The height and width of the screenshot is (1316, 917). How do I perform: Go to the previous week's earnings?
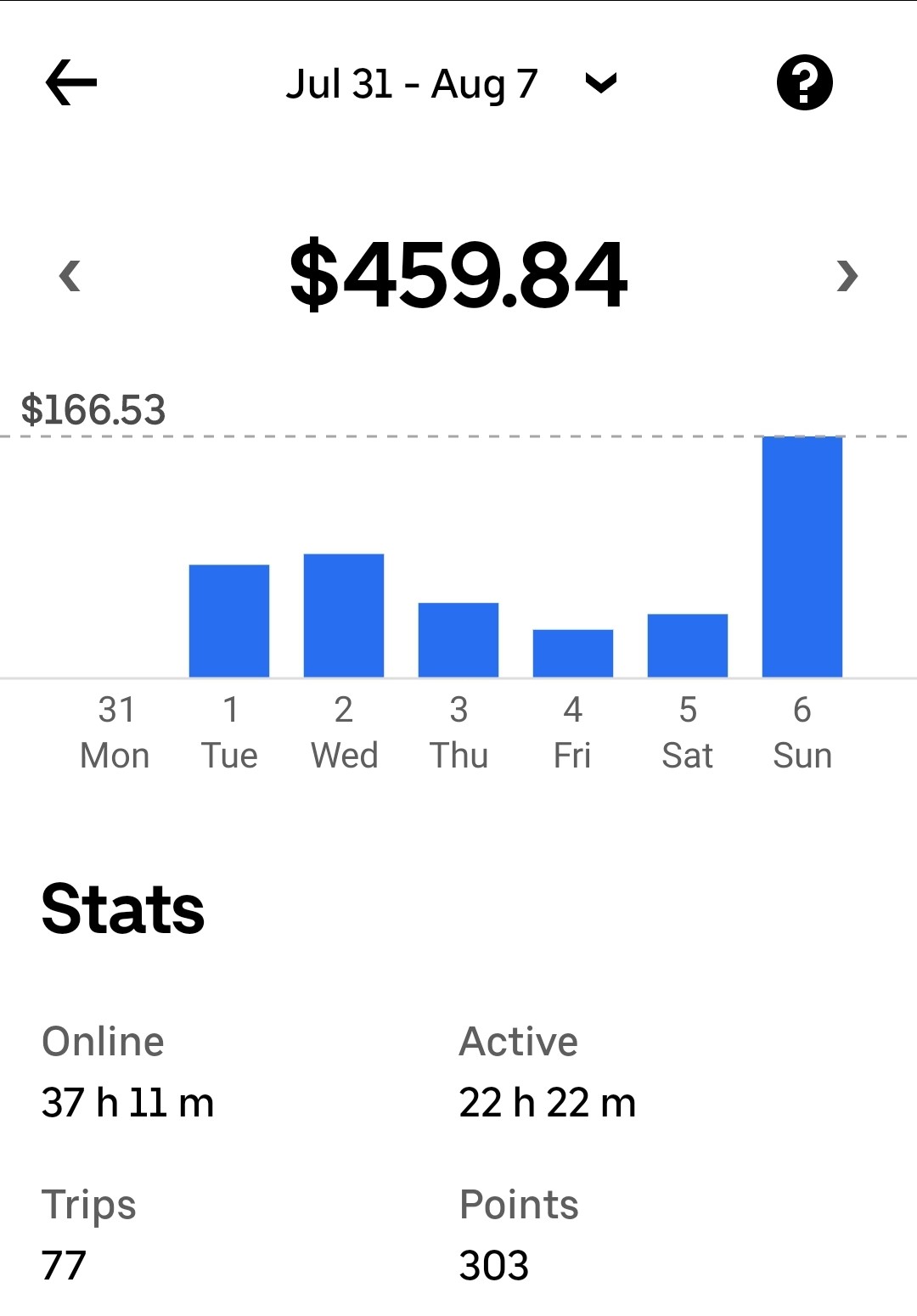pyautogui.click(x=70, y=276)
